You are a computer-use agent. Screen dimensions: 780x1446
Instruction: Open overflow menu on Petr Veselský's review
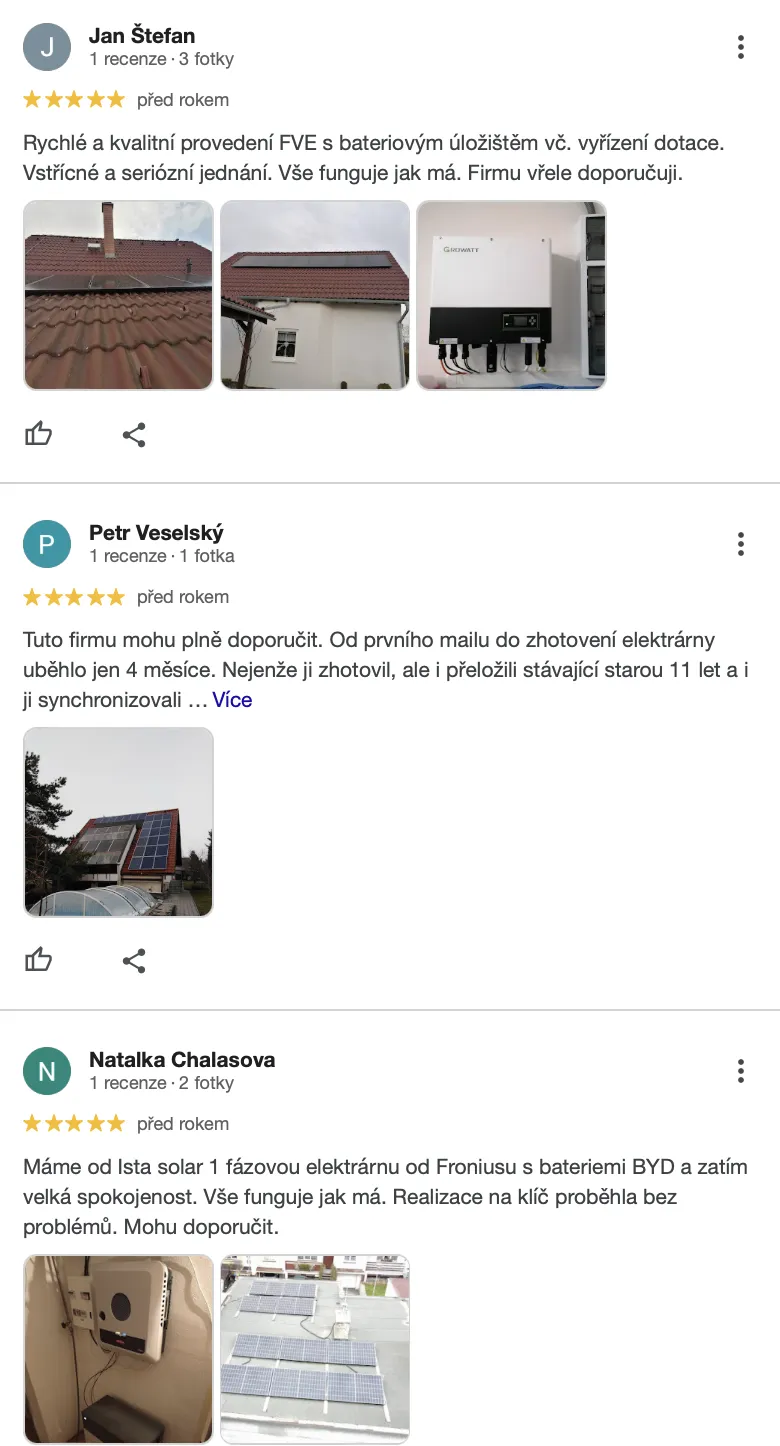click(x=740, y=544)
